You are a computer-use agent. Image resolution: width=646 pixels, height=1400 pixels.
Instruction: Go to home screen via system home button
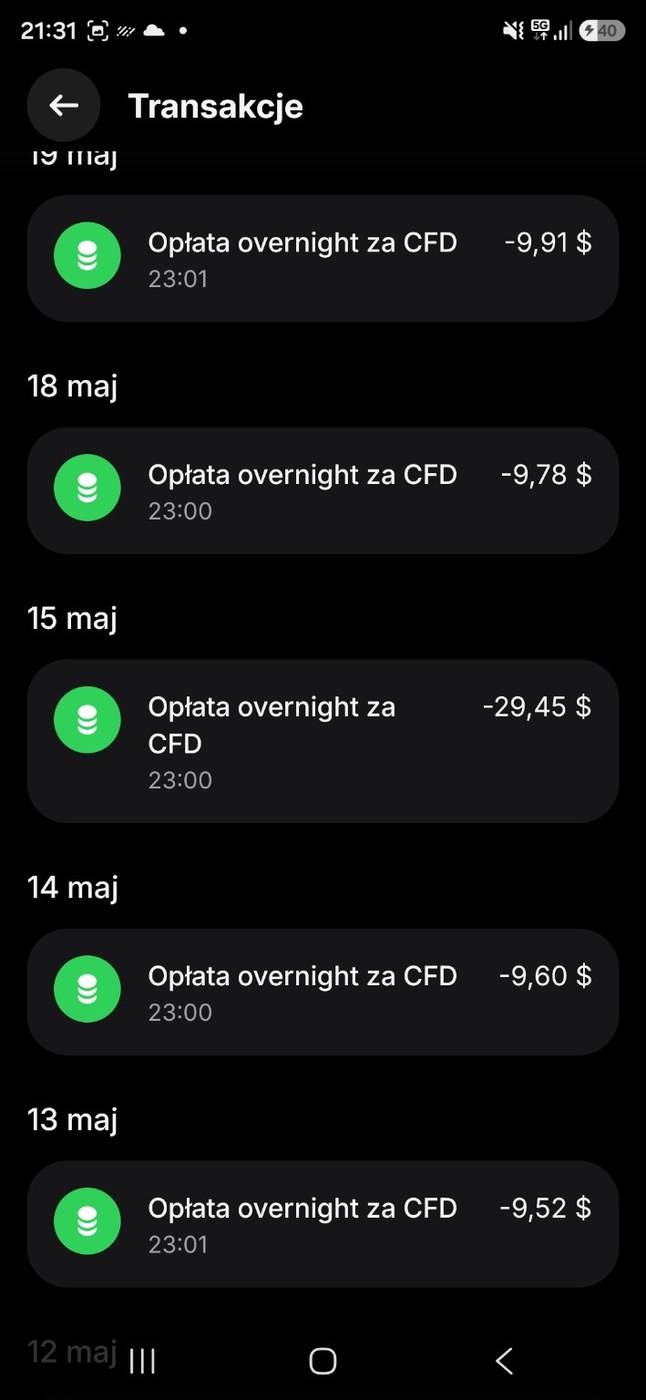coord(323,1360)
